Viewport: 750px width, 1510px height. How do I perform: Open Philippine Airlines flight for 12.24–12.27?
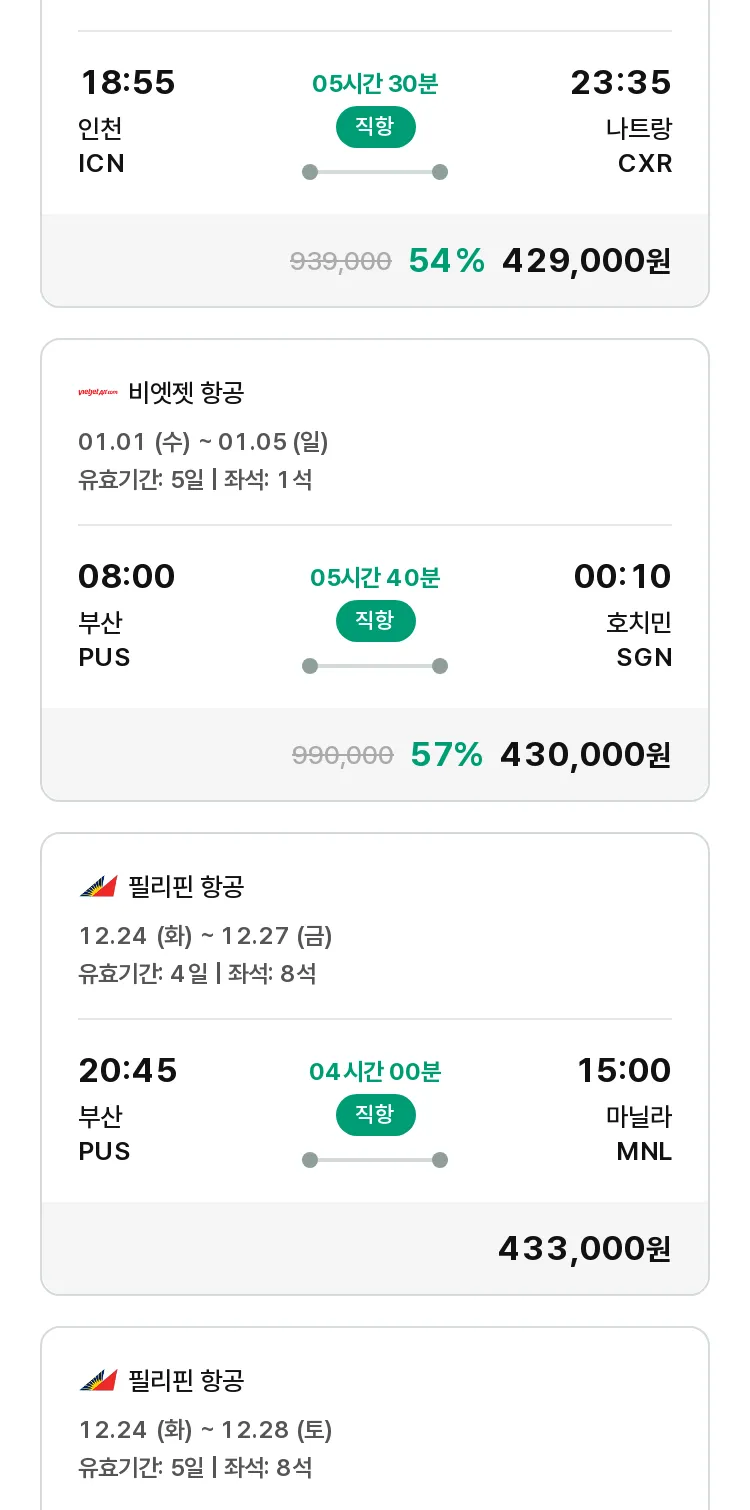coord(375,1064)
